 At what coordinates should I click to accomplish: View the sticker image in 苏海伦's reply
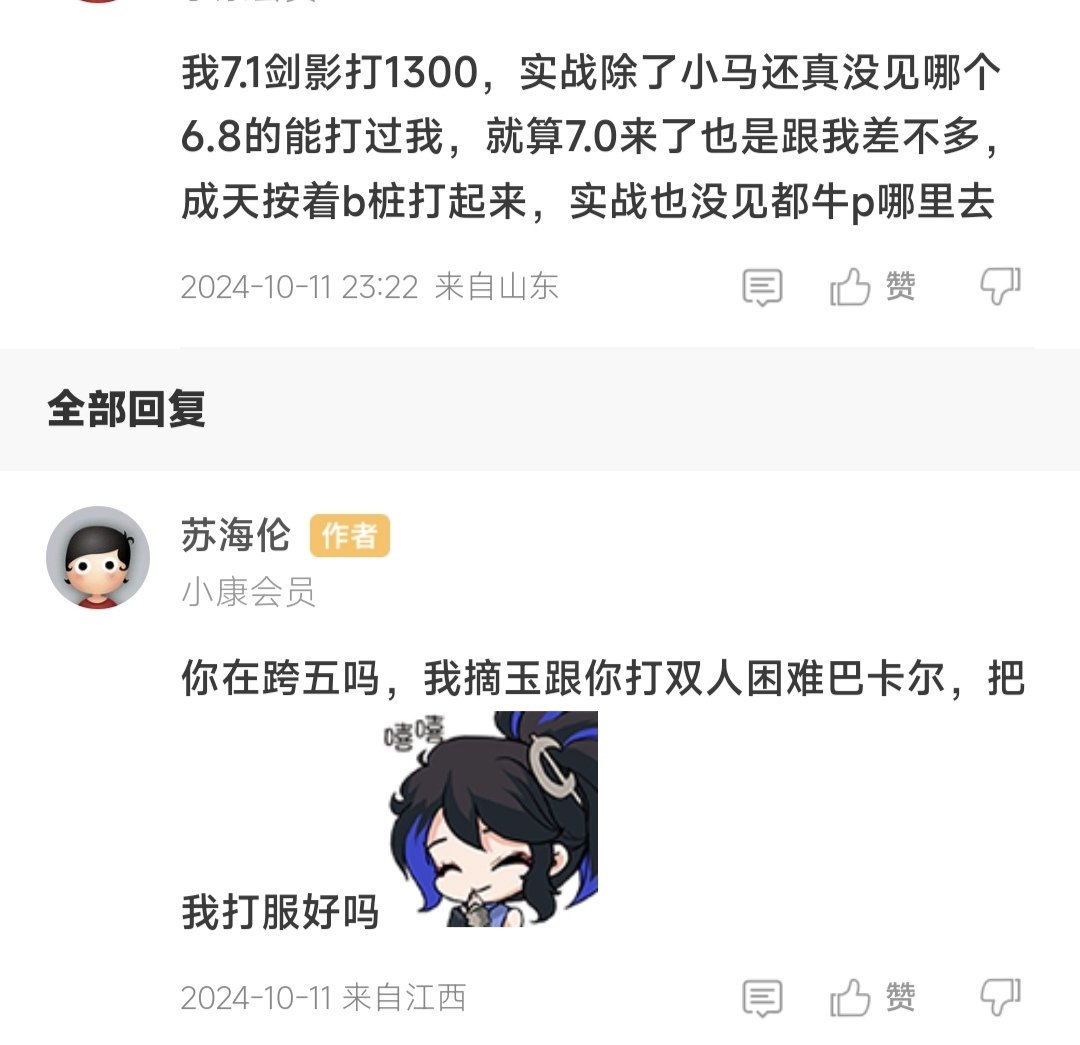coord(492,818)
